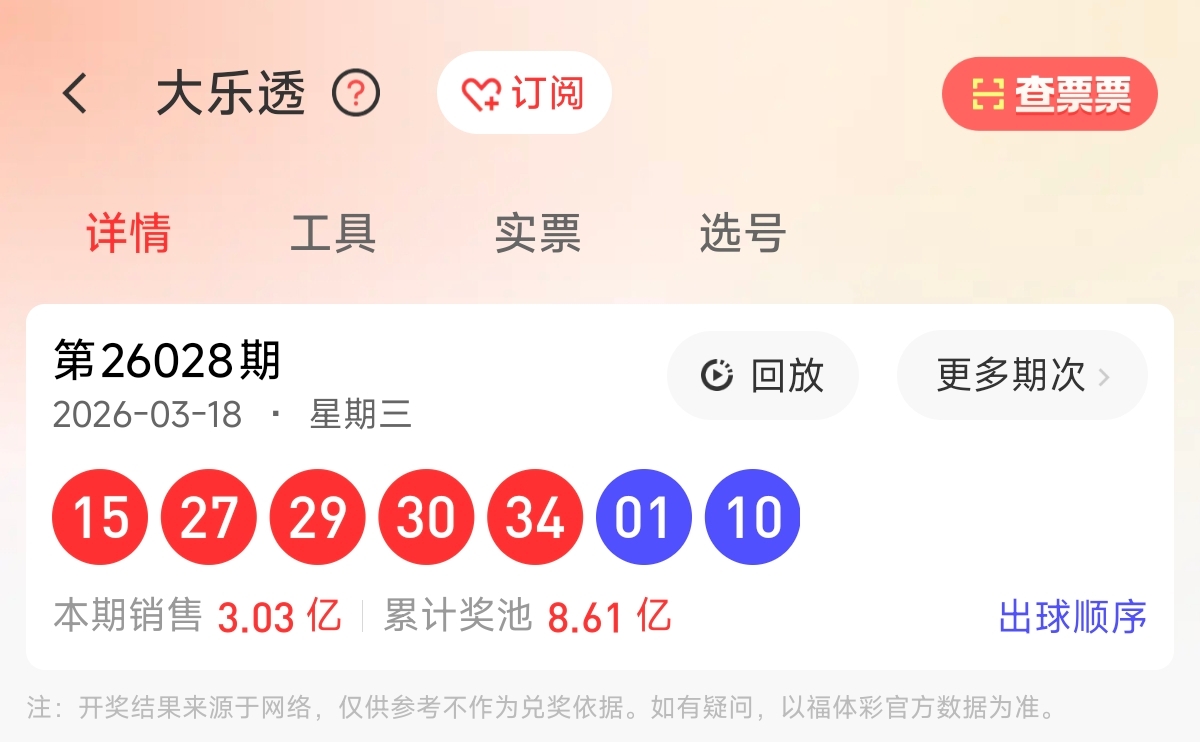The height and width of the screenshot is (742, 1200).
Task: Open the 选号 tab
Action: [742, 233]
